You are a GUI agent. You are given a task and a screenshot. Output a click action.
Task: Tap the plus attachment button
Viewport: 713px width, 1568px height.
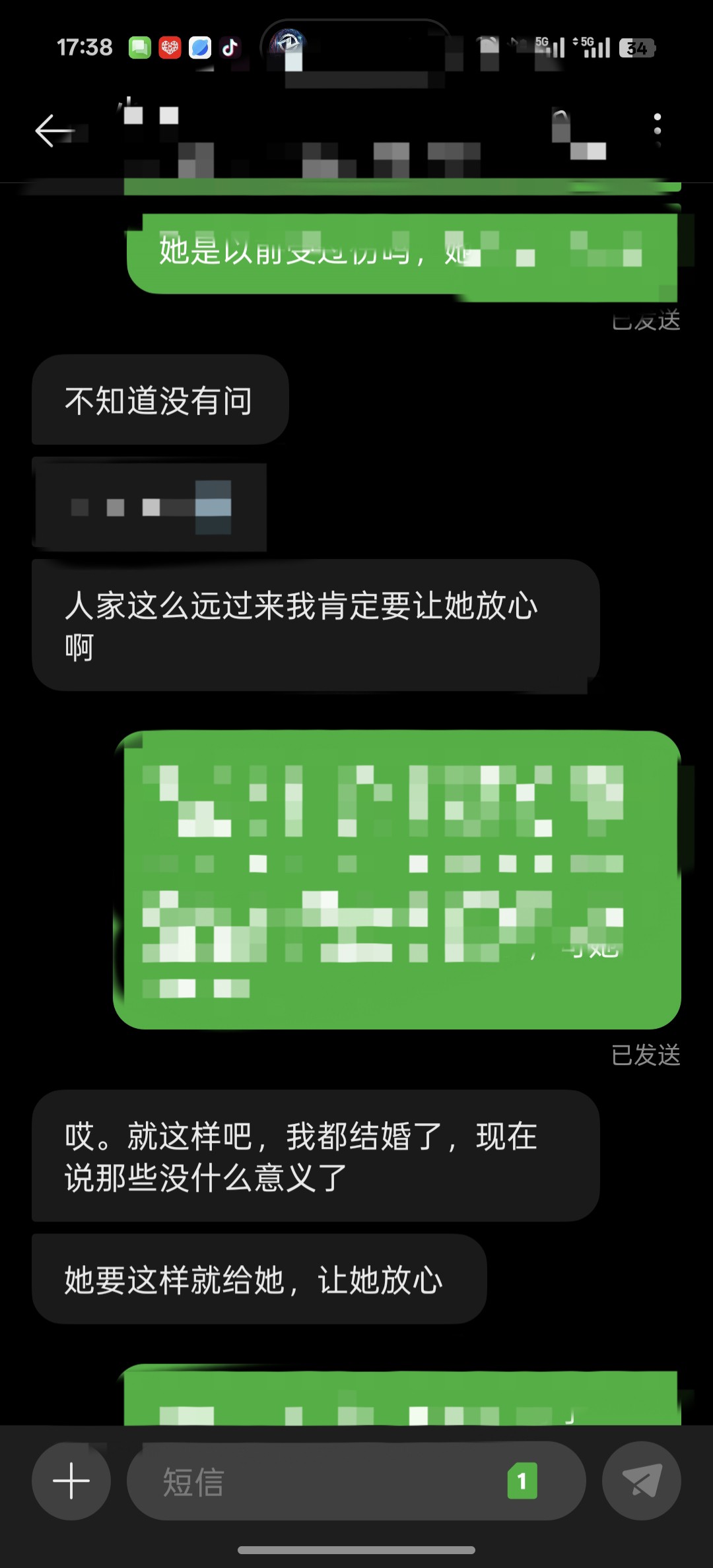71,1481
